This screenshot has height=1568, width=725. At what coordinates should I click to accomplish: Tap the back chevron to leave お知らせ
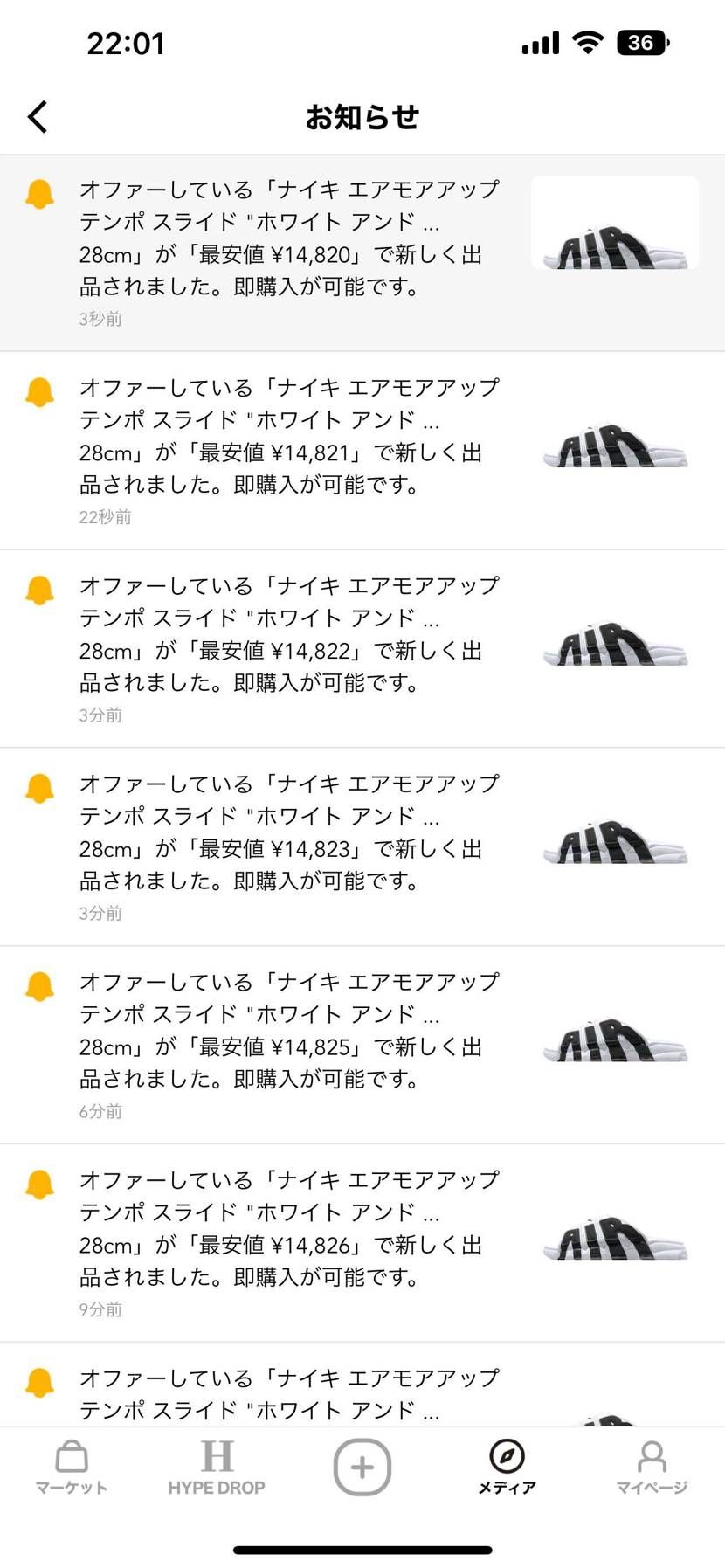click(x=37, y=115)
